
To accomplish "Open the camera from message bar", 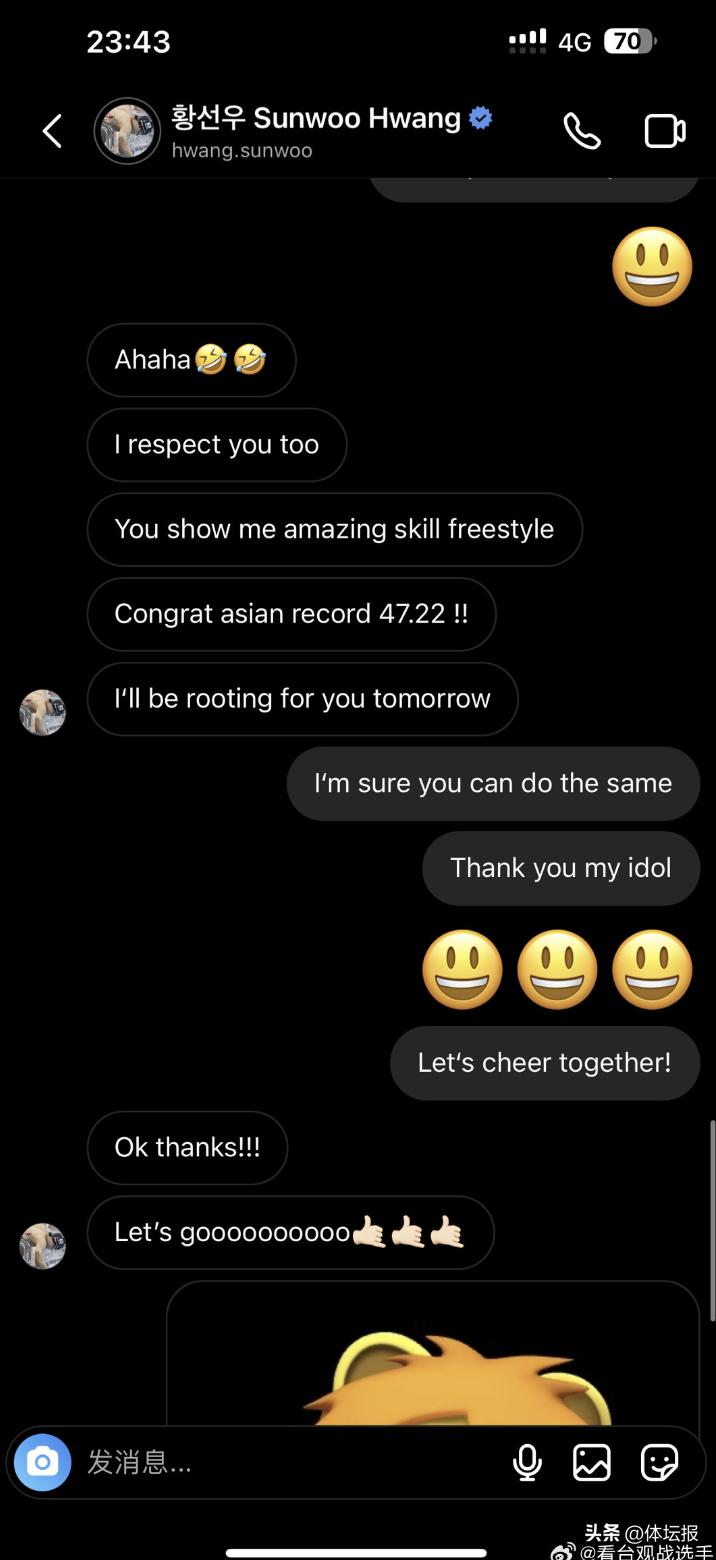I will pyautogui.click(x=42, y=1463).
